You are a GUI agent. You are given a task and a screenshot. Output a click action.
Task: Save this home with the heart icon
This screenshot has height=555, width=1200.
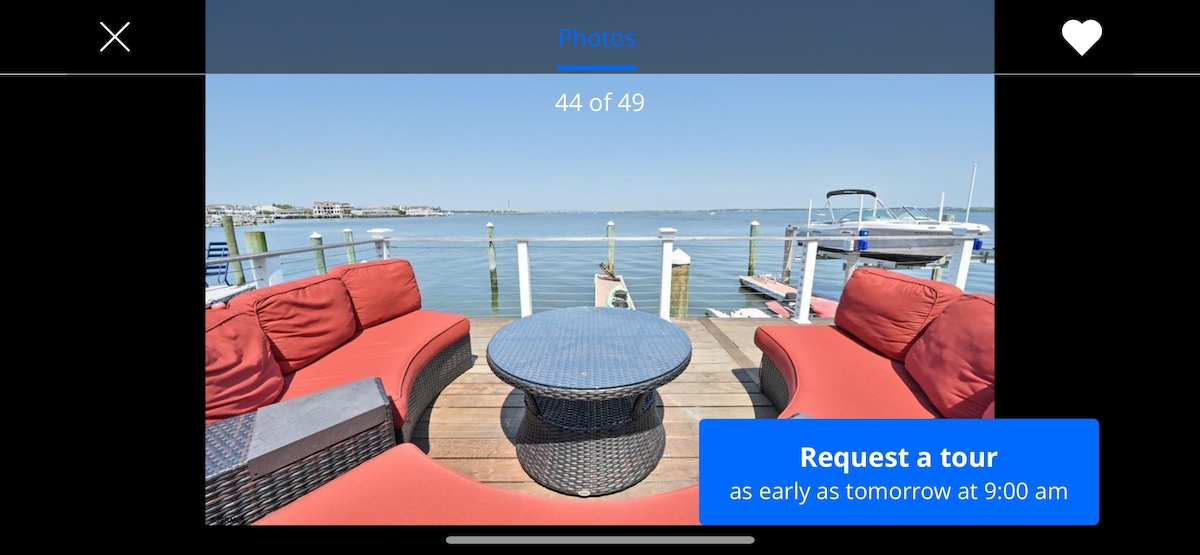click(1081, 38)
